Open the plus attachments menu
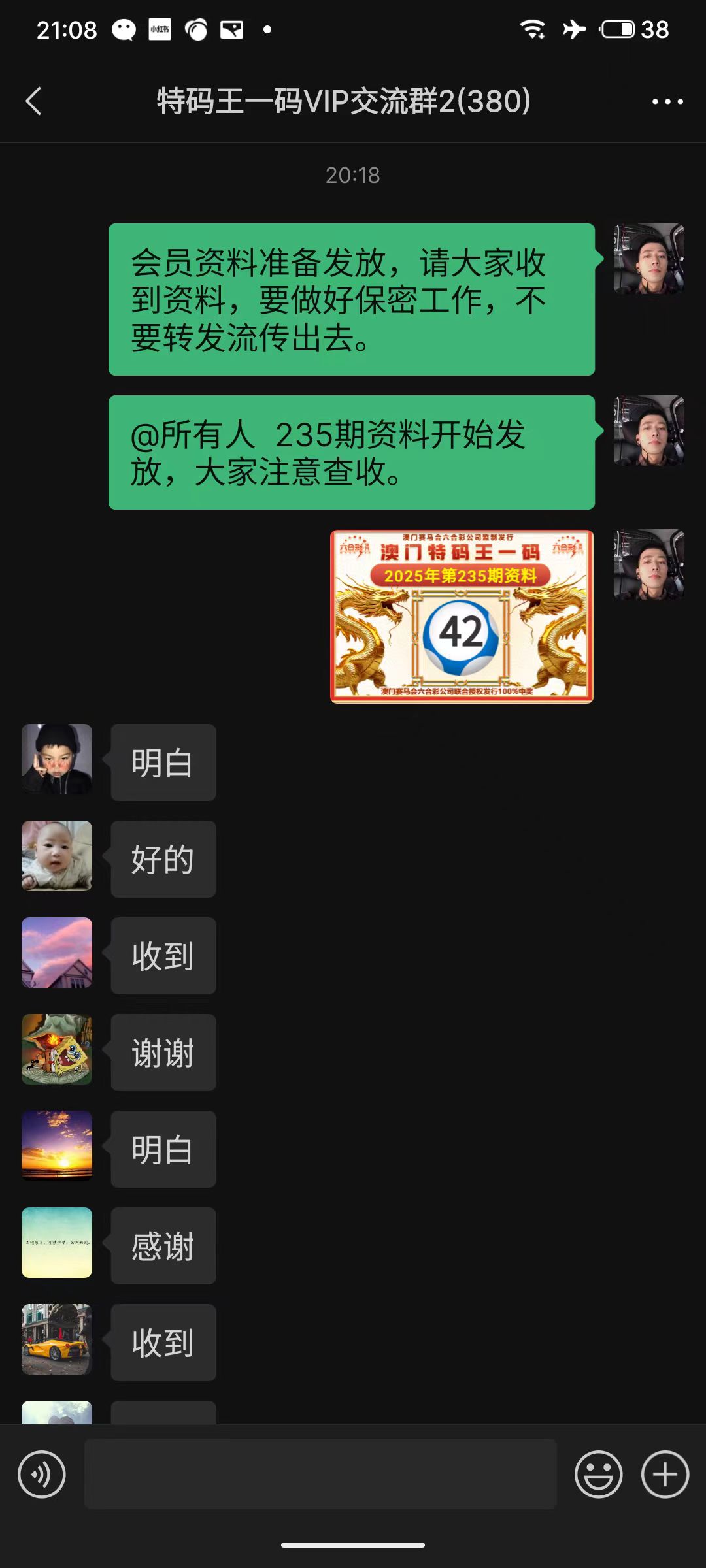 (x=665, y=1475)
